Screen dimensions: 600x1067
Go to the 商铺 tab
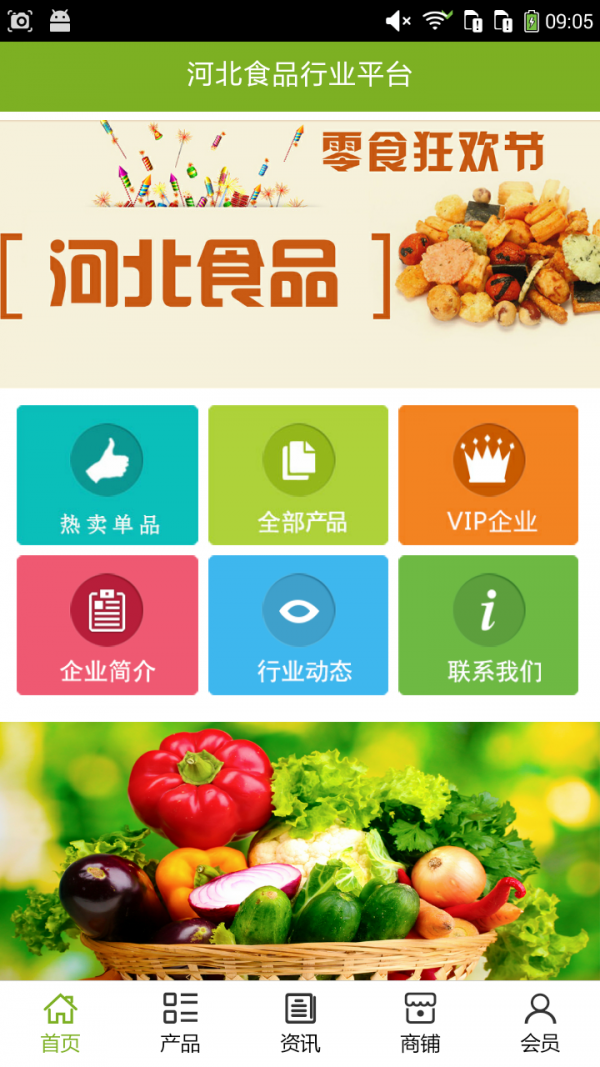coord(420,1023)
